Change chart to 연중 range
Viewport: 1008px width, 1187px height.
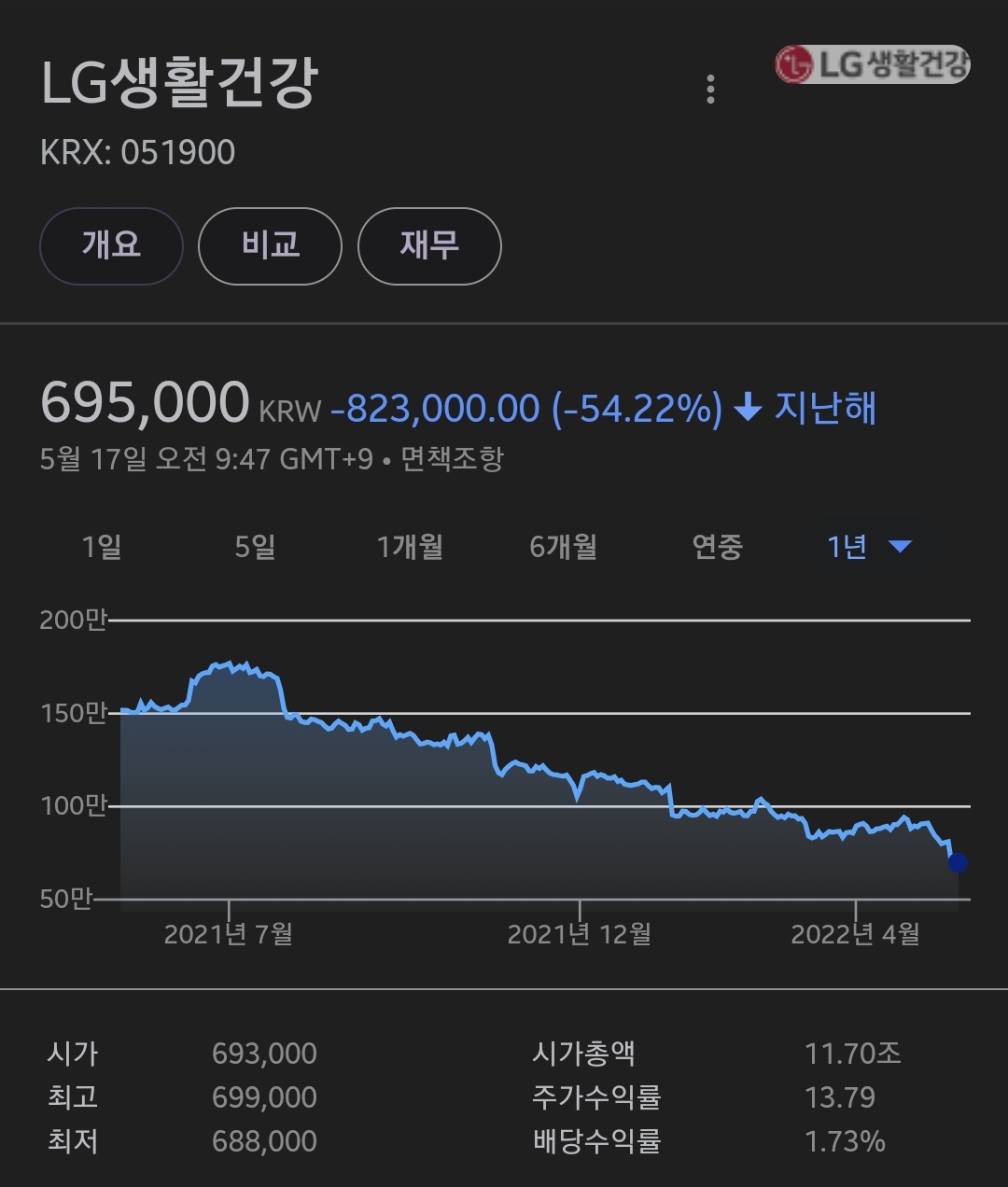[717, 547]
